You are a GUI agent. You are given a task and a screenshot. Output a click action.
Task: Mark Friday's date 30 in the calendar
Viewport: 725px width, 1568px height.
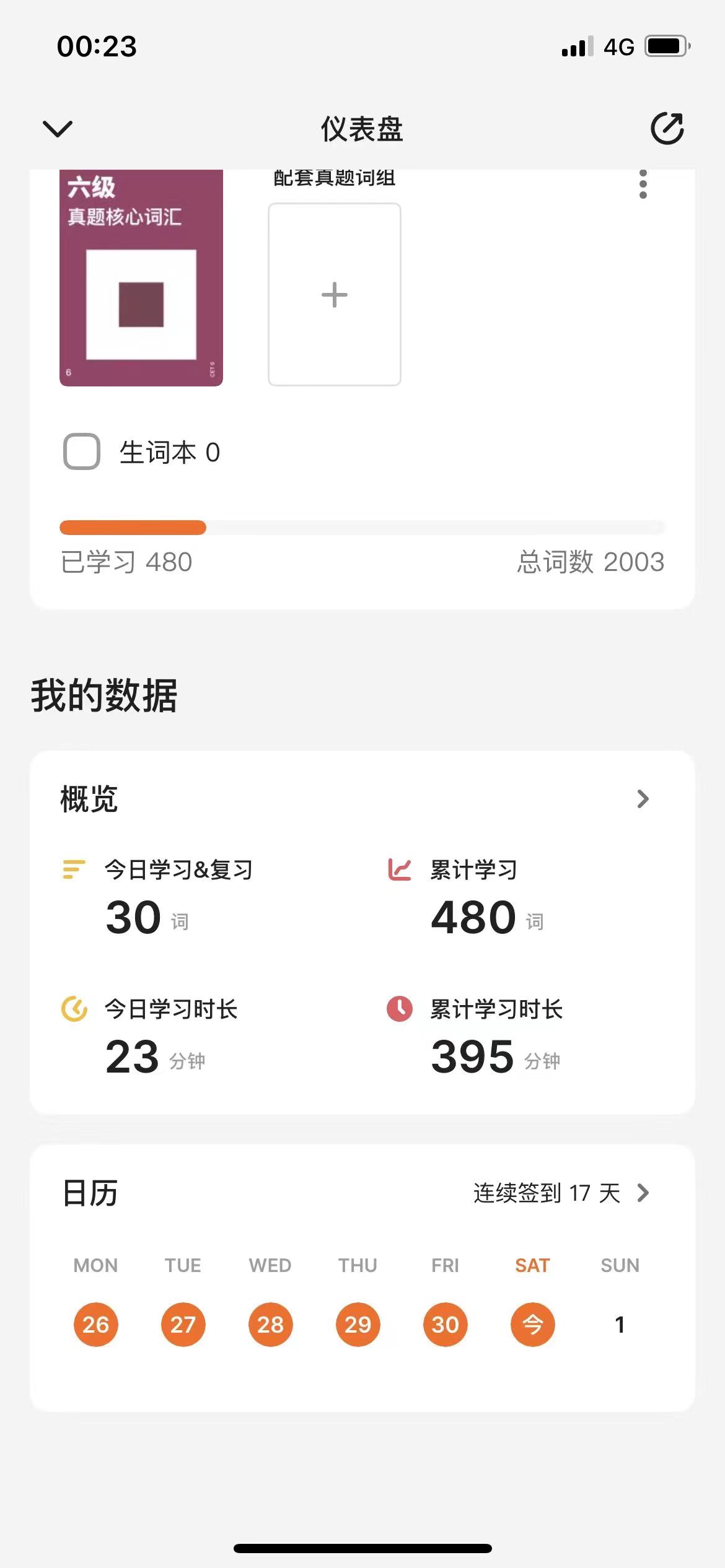(445, 1323)
